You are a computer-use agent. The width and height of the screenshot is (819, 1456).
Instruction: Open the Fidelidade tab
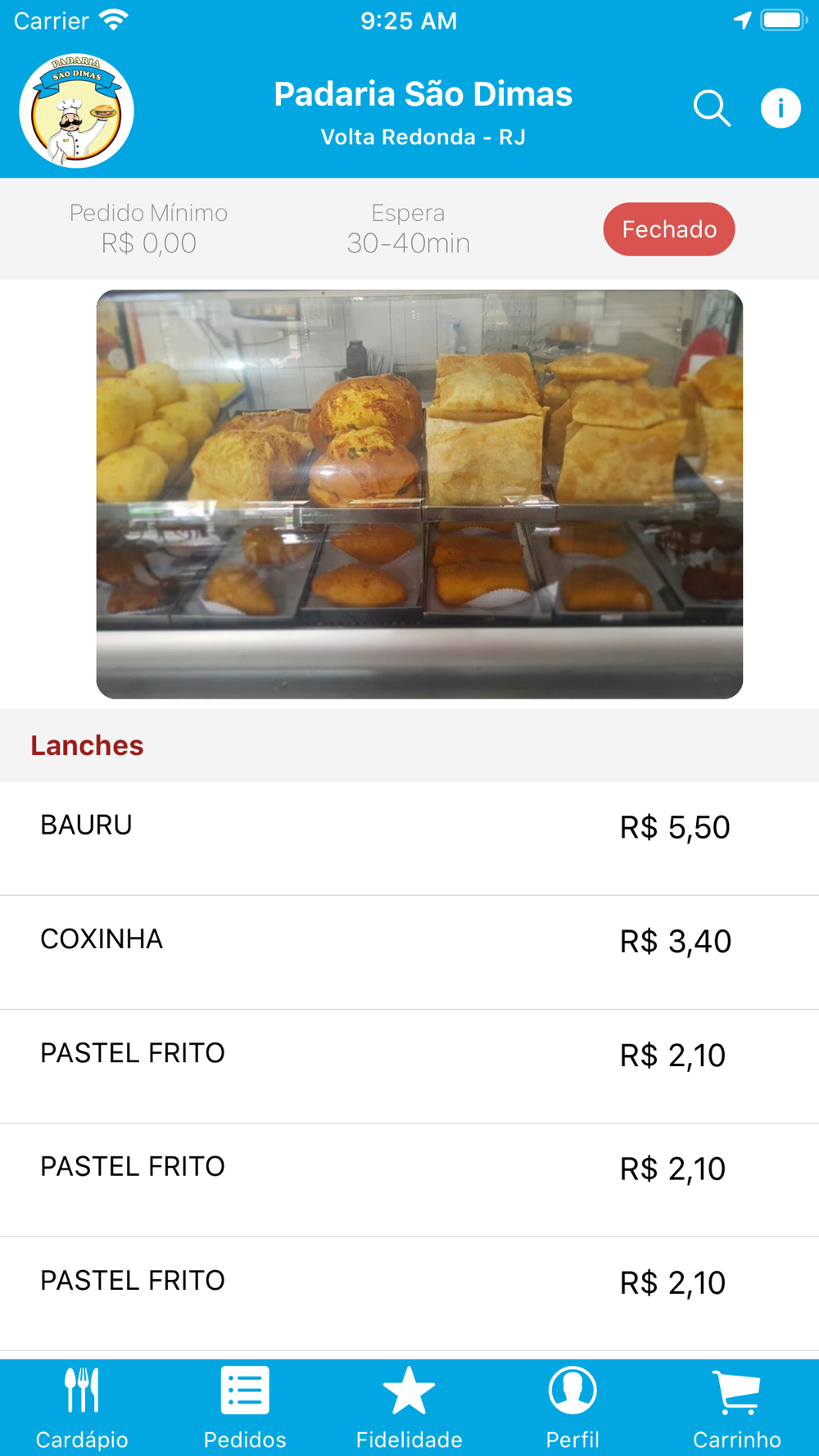[409, 1407]
